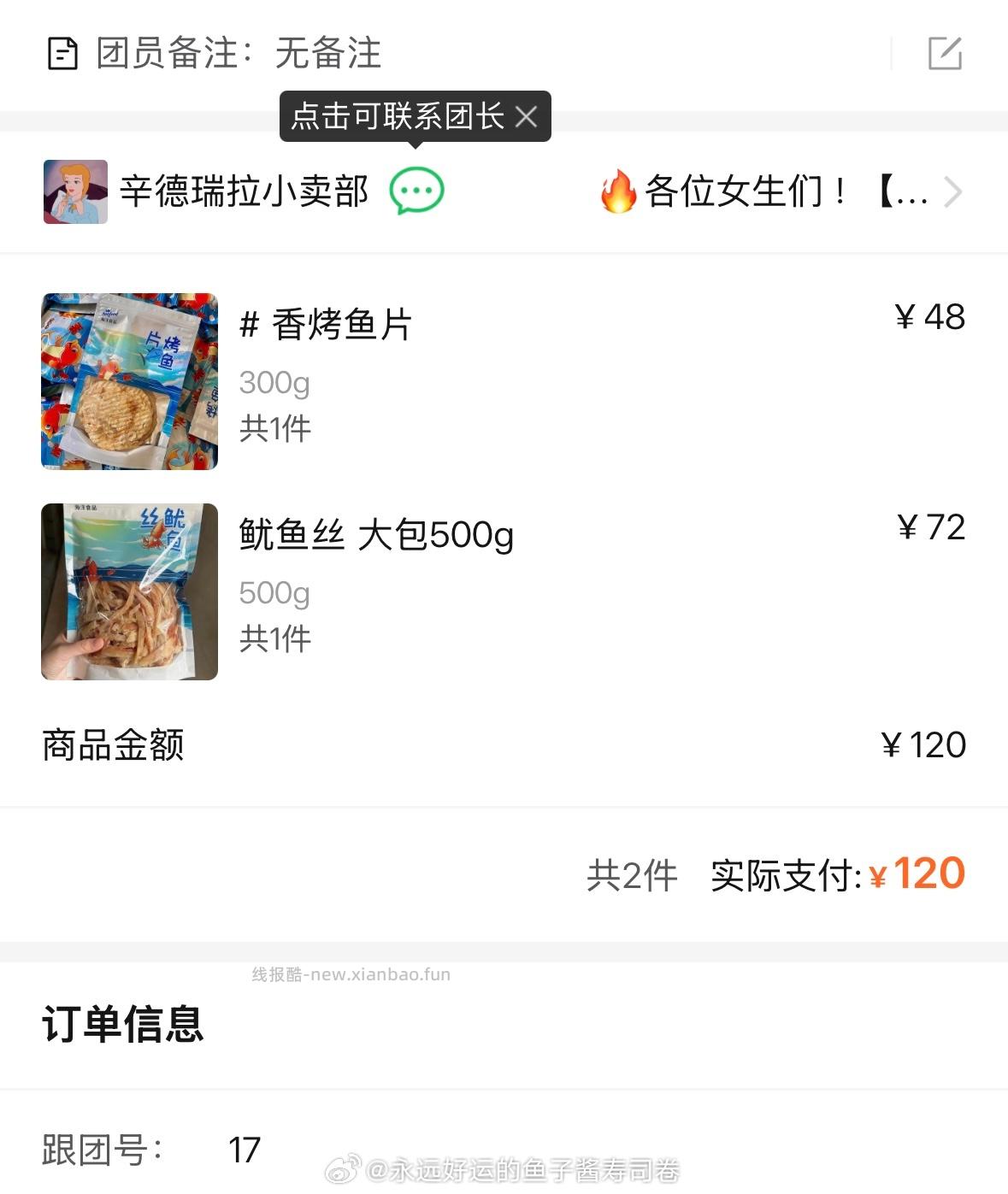The width and height of the screenshot is (1008, 1194).
Task: Select the 鱿鱼丝 product image
Action: [128, 591]
